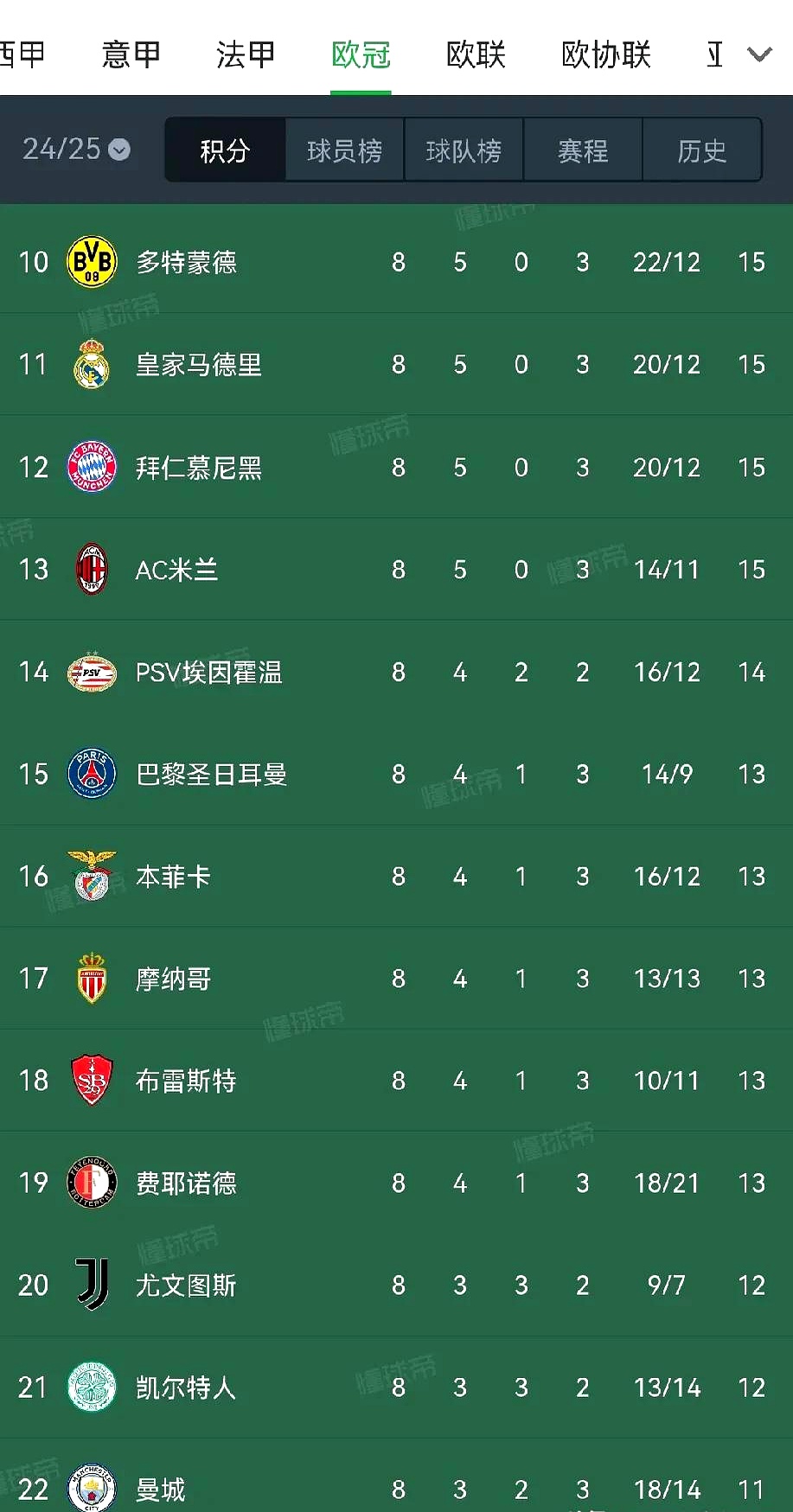Select the 欧联 league tab
The height and width of the screenshot is (1512, 793).
coord(476,54)
